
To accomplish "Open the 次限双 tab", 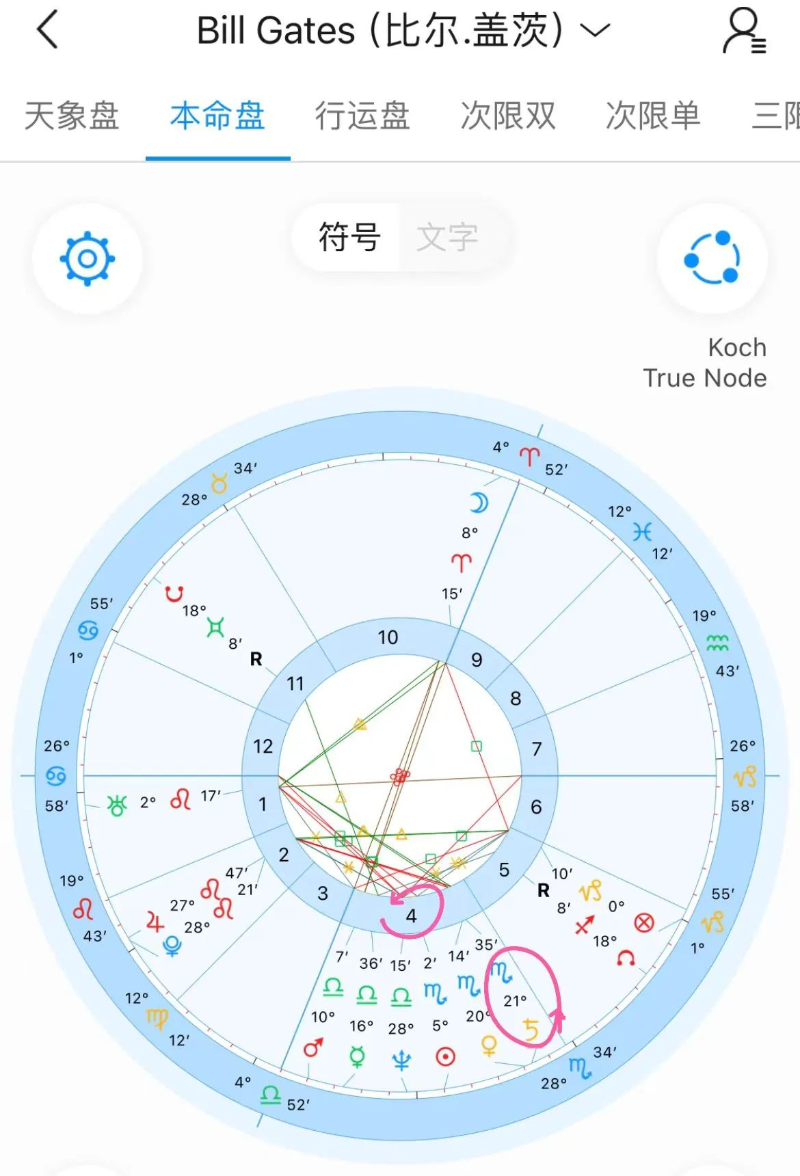I will (508, 116).
